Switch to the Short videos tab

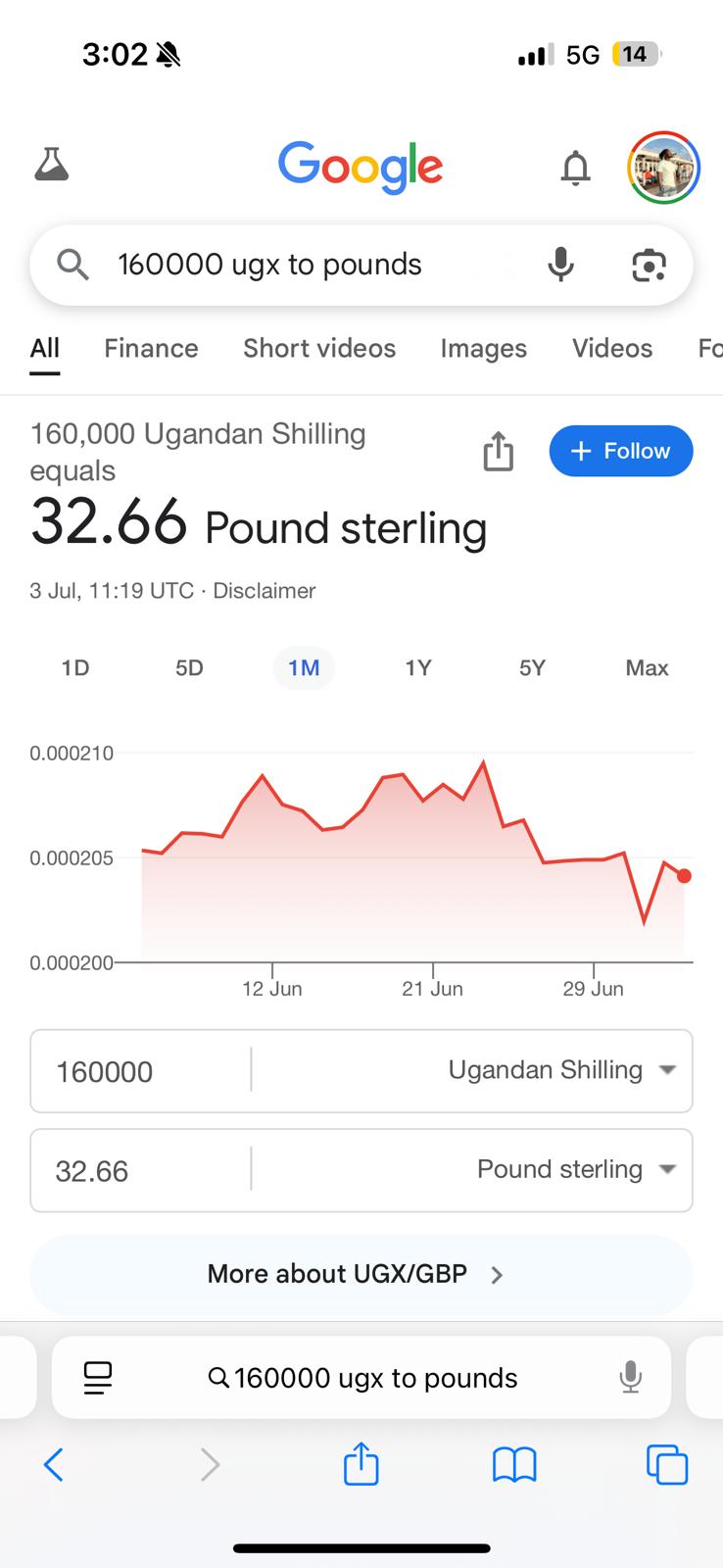tap(319, 349)
